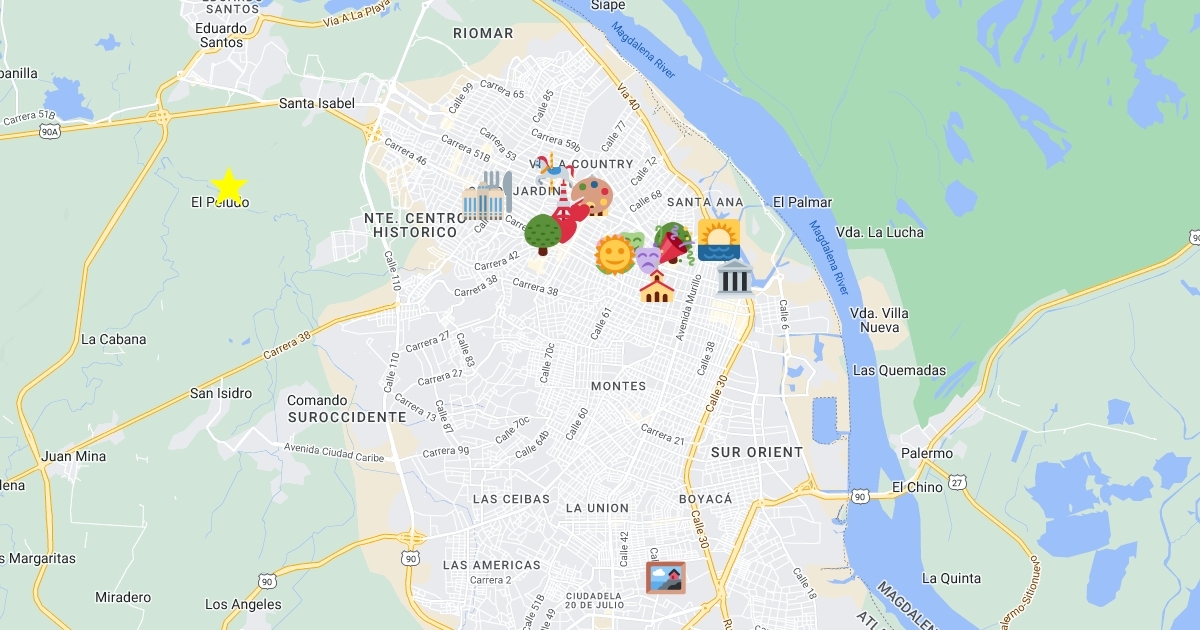Open the sunrise over water marker

pyautogui.click(x=719, y=240)
